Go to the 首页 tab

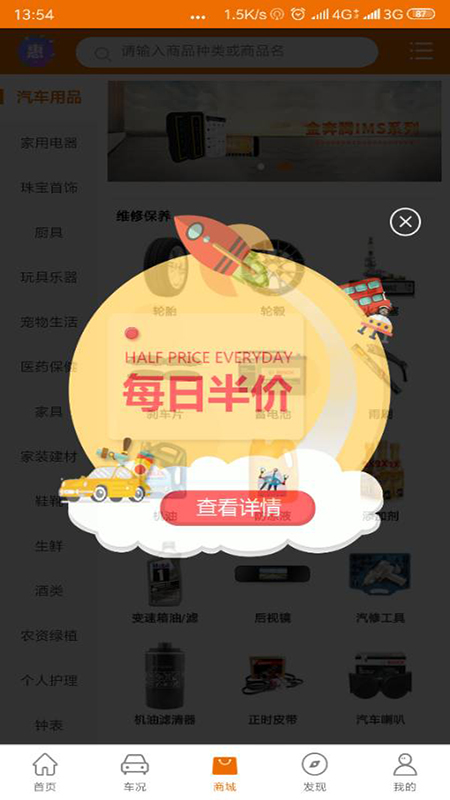pos(45,772)
